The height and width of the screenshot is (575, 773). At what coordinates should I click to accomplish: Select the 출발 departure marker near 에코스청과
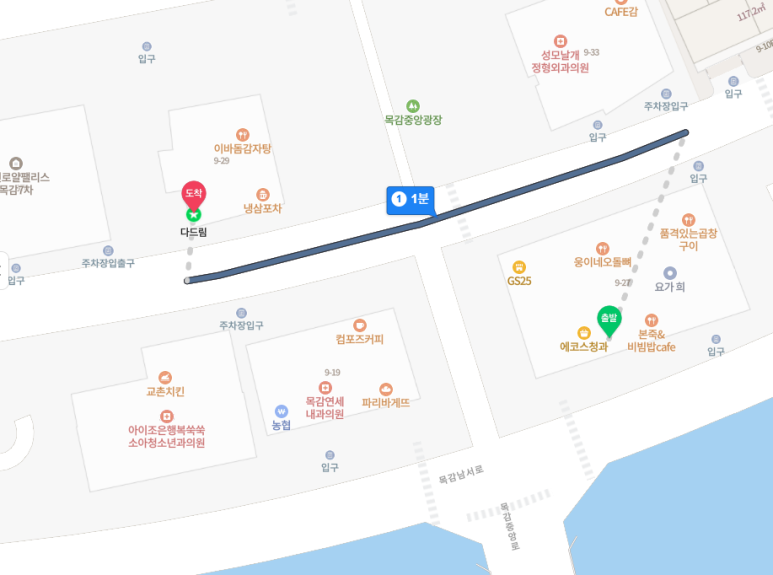click(608, 318)
